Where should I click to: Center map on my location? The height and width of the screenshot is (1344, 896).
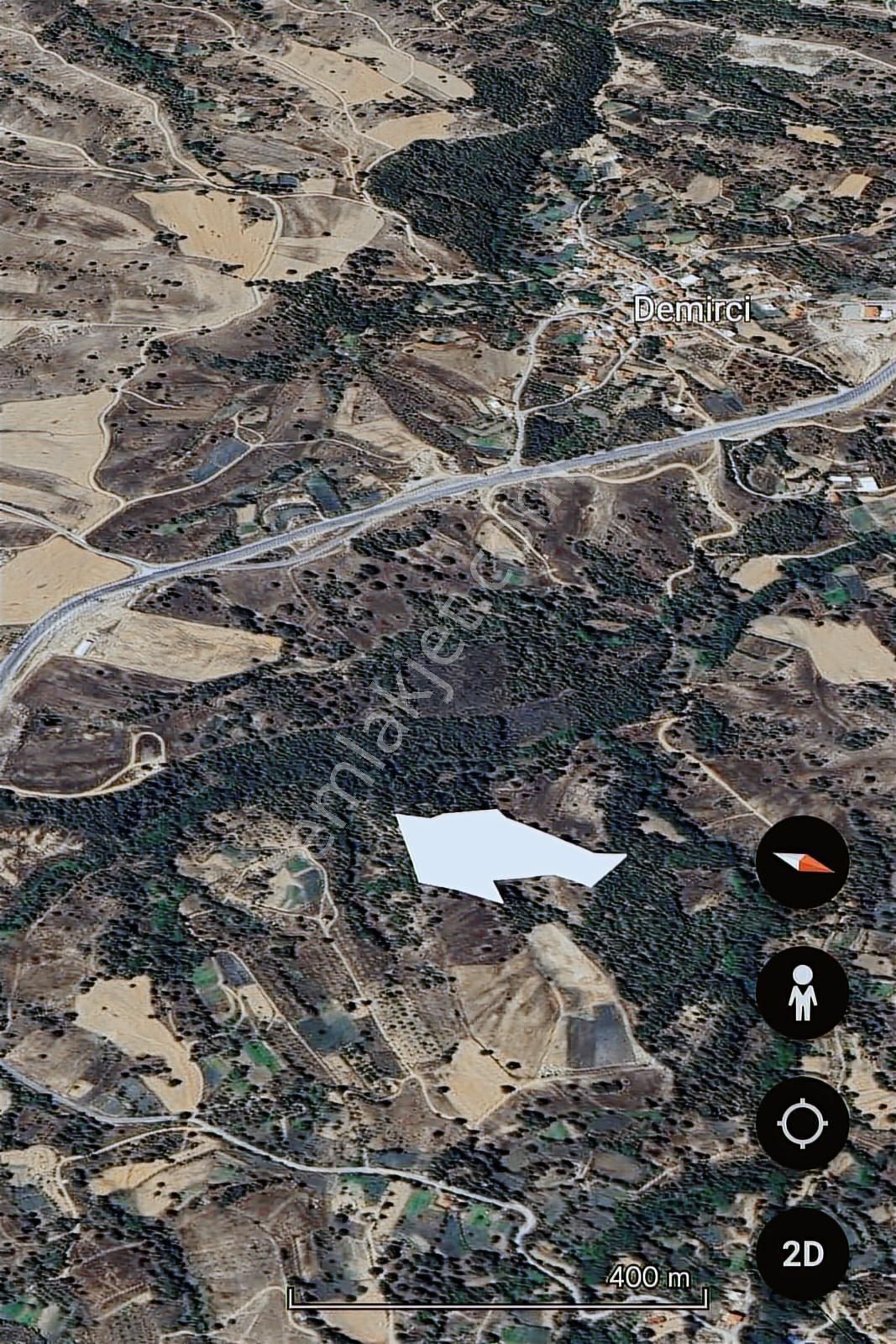point(802,1123)
